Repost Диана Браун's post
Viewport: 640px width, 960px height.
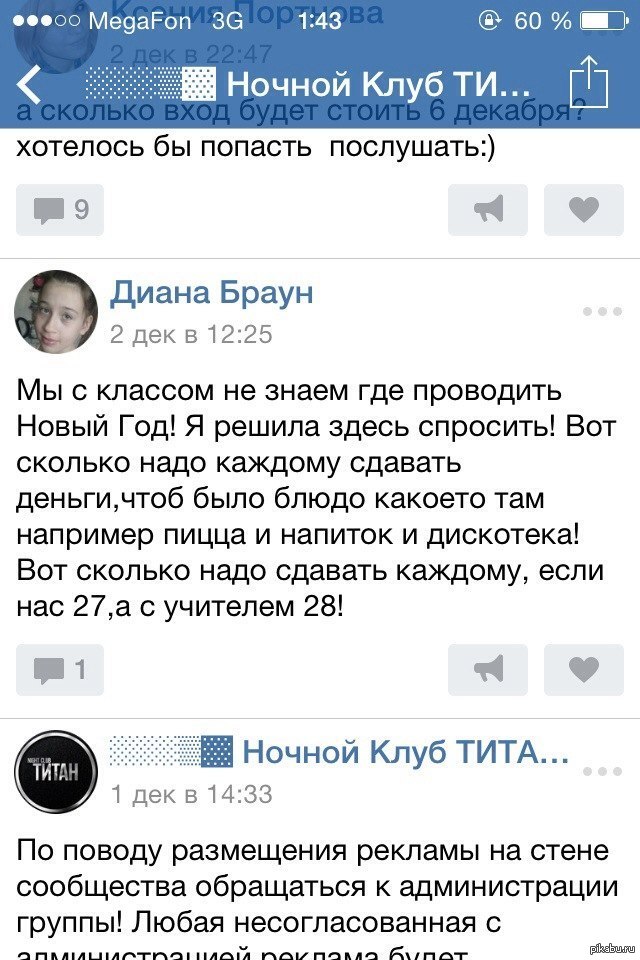click(x=488, y=669)
